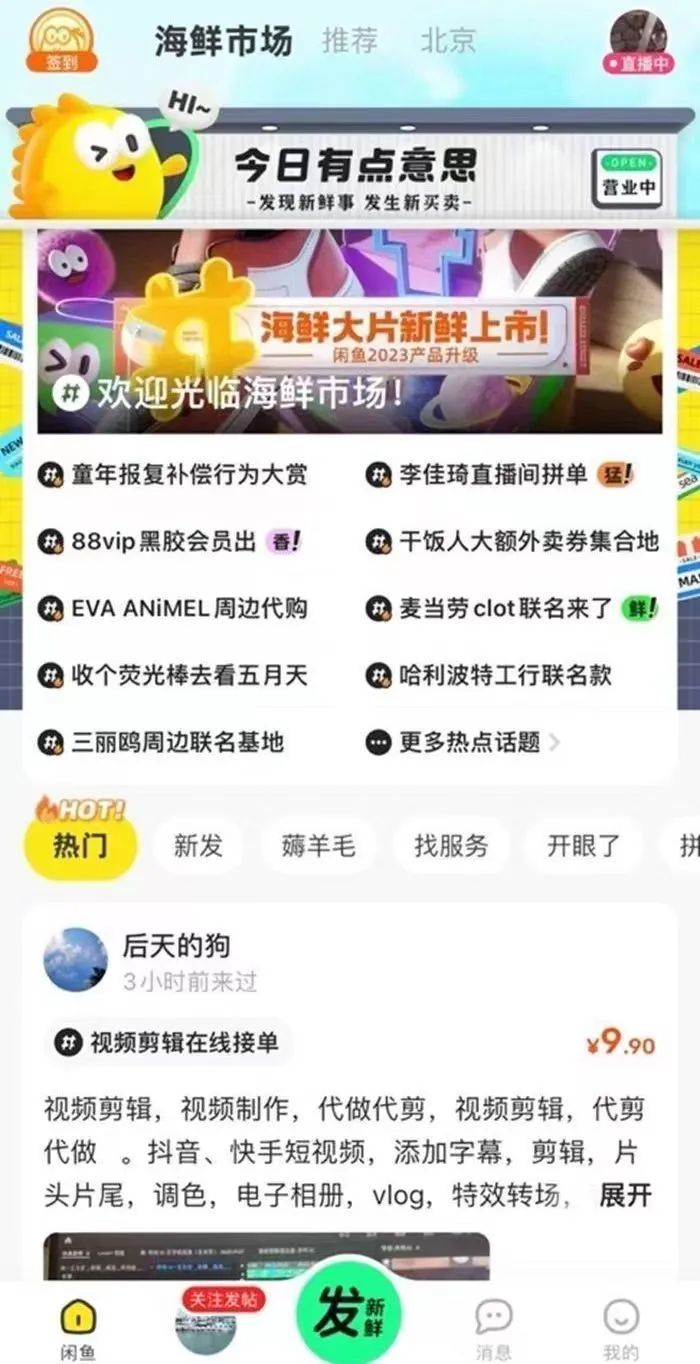This screenshot has width=700, height=1364.
Task: Select the 找服务 chip
Action: pyautogui.click(x=451, y=846)
